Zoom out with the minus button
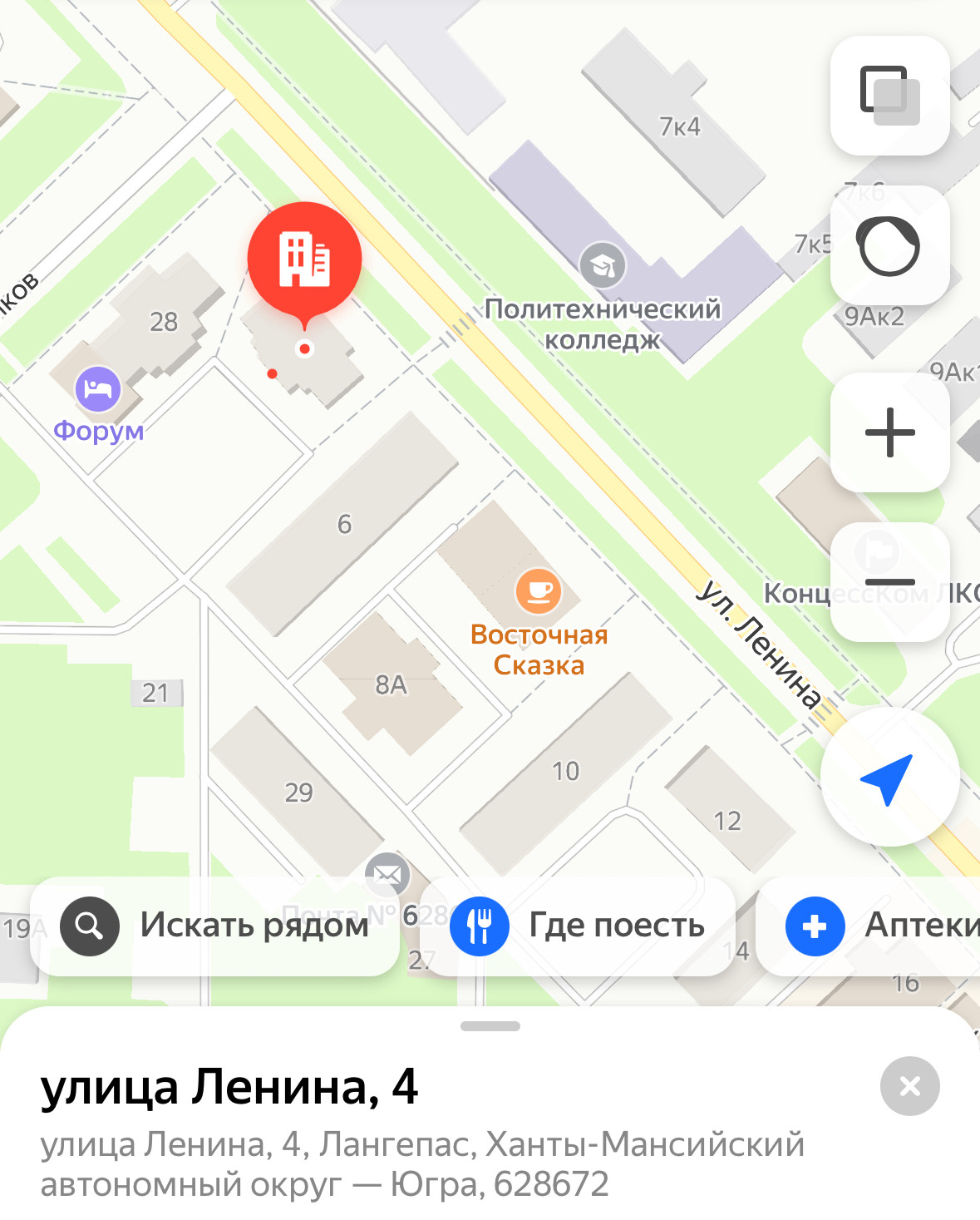980x1220 pixels. (890, 582)
